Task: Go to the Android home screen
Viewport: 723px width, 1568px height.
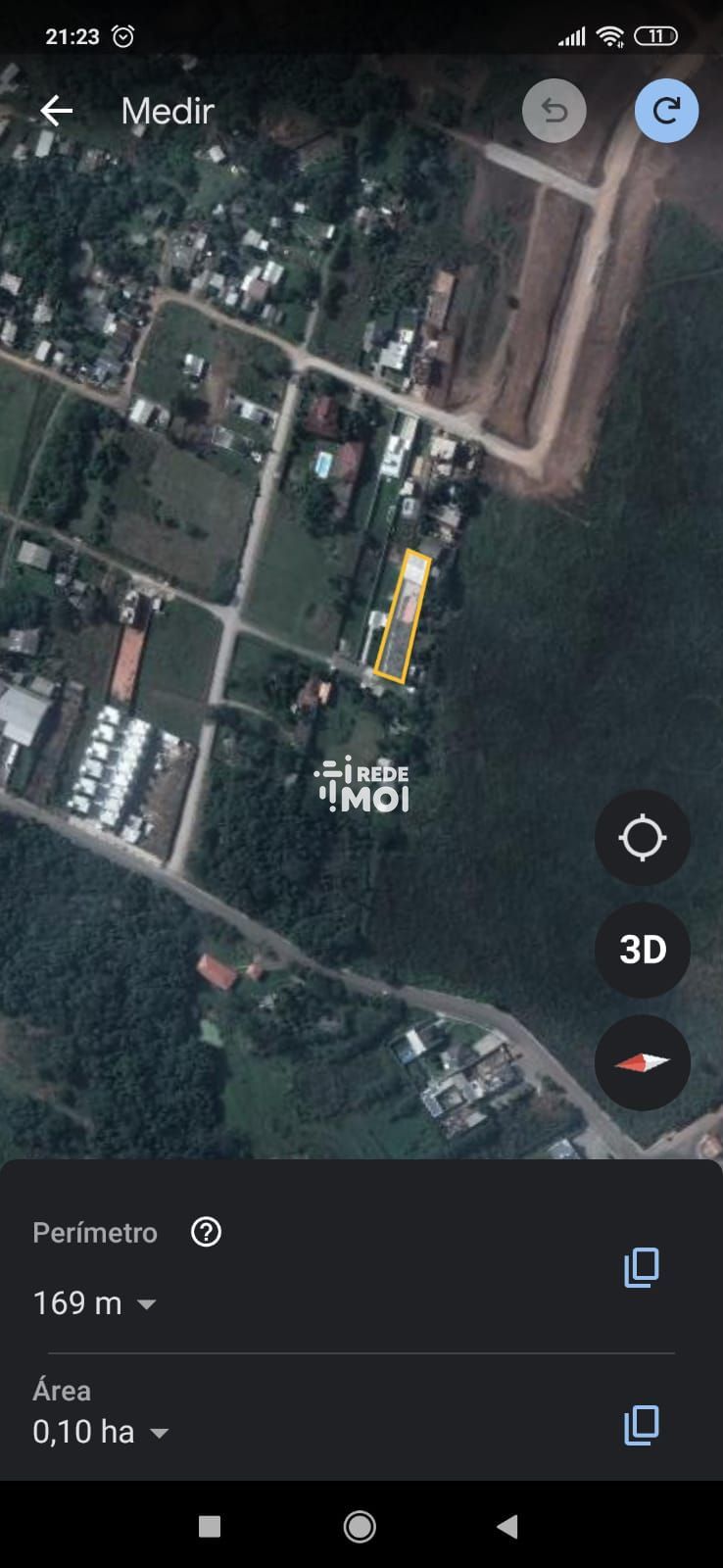Action: click(x=360, y=1526)
